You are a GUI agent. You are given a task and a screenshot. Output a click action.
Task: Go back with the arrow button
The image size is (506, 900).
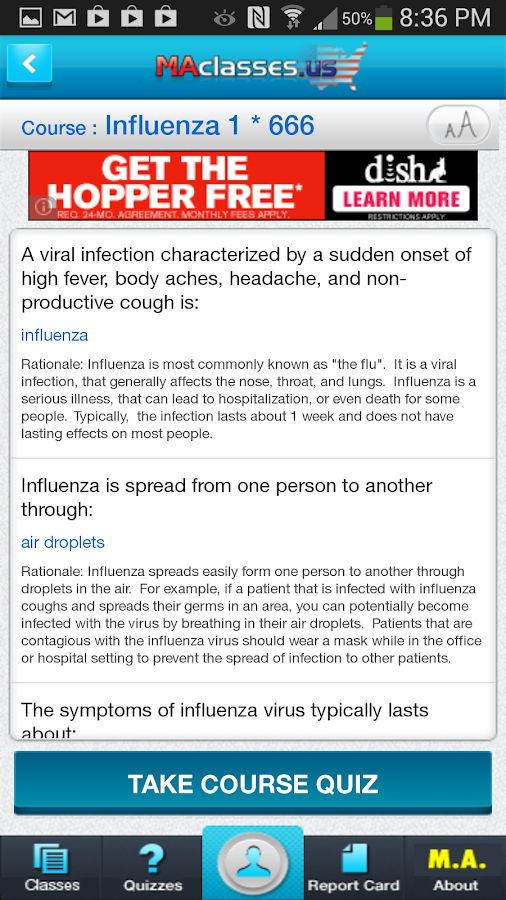[29, 65]
